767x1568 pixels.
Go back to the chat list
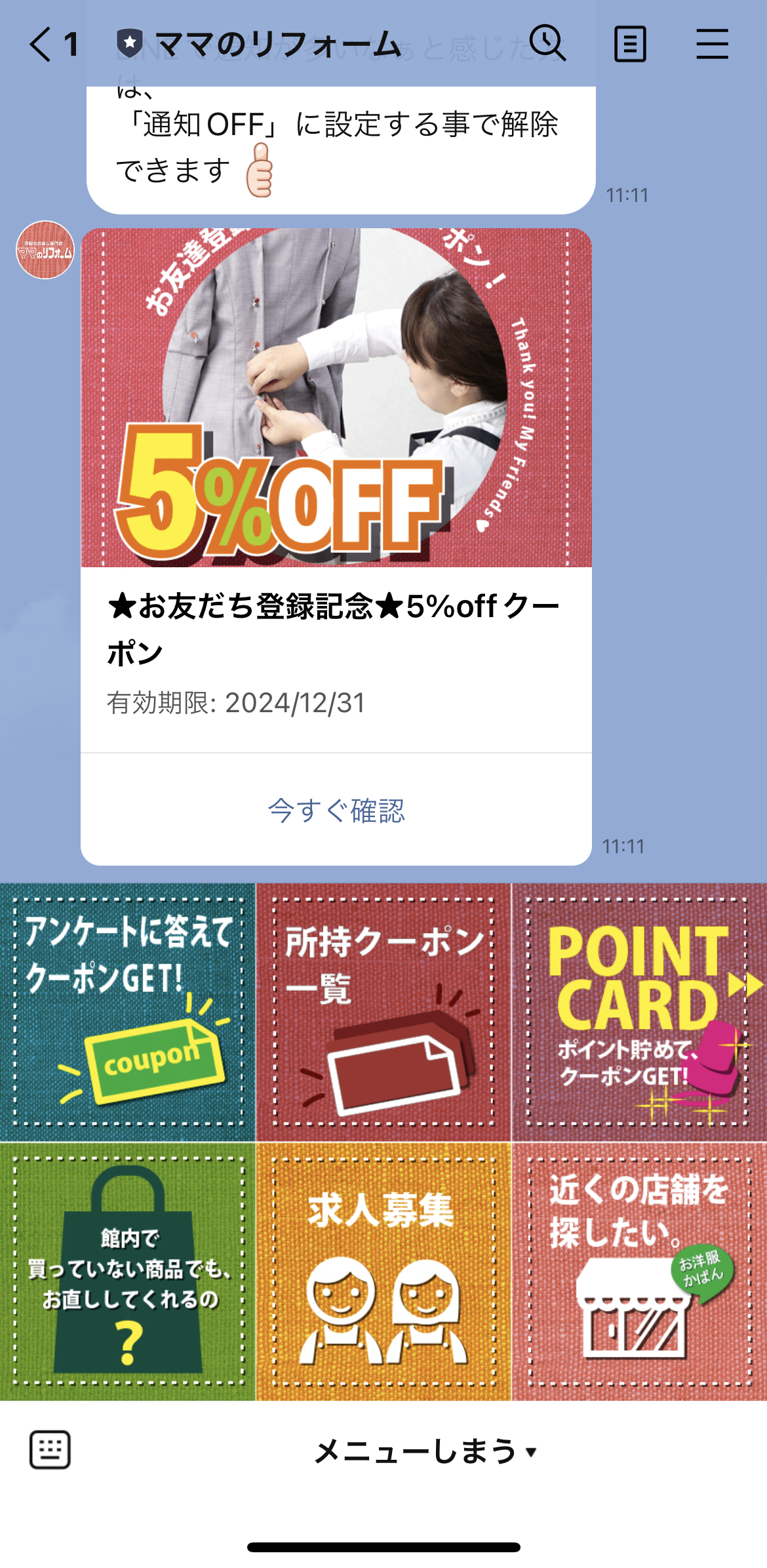pos(41,45)
